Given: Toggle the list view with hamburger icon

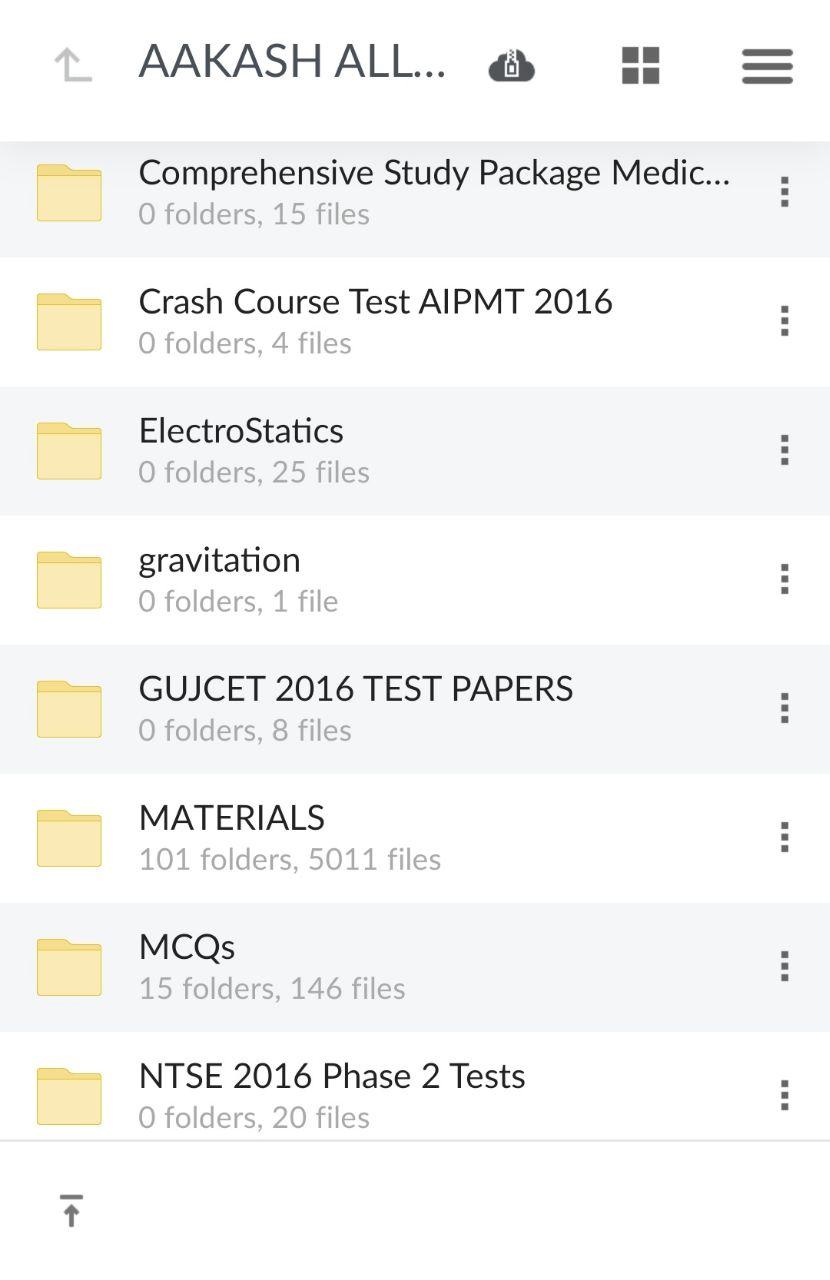Looking at the screenshot, I should [x=767, y=65].
